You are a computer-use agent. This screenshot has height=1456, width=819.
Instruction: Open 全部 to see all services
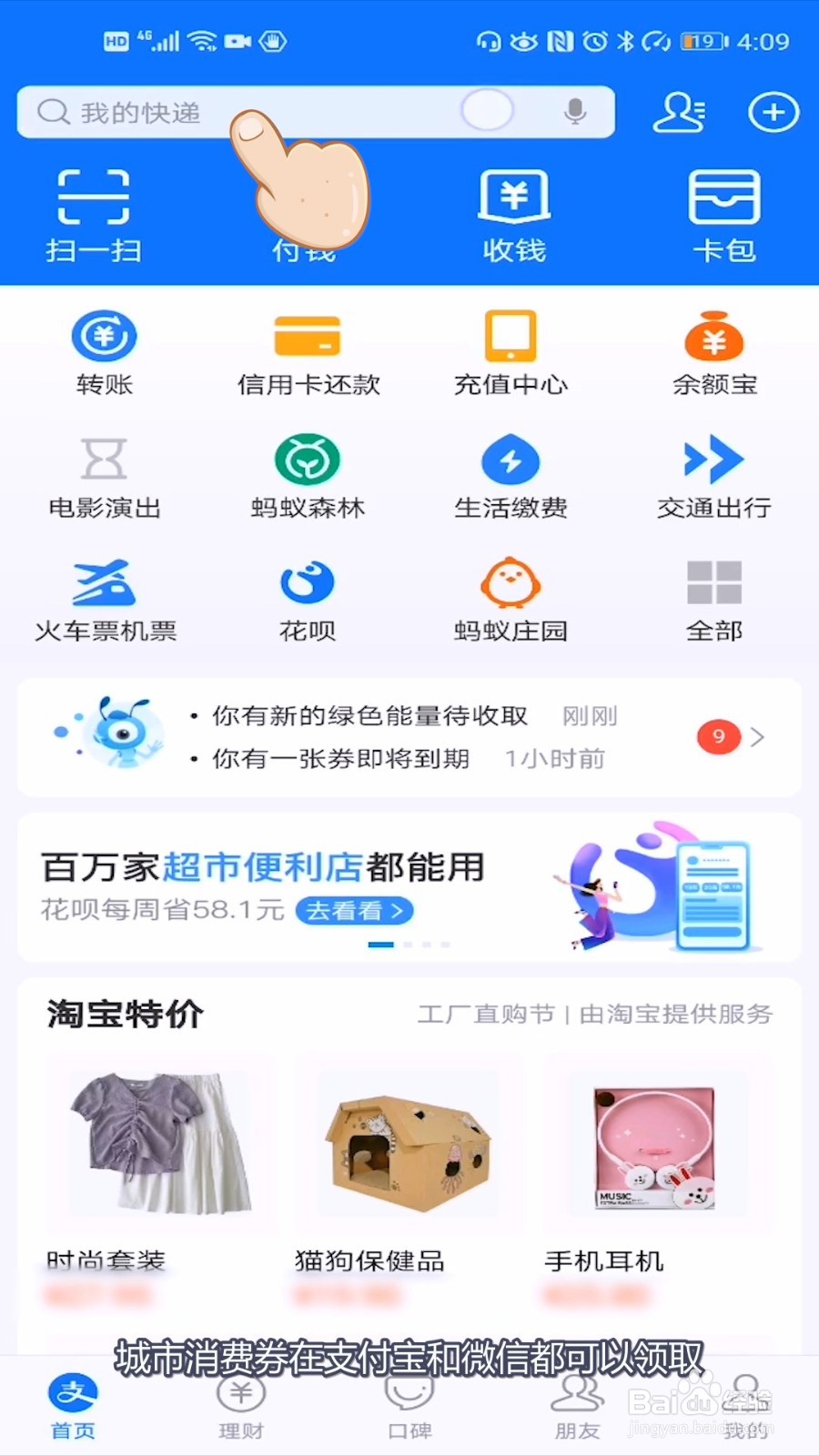(x=714, y=596)
